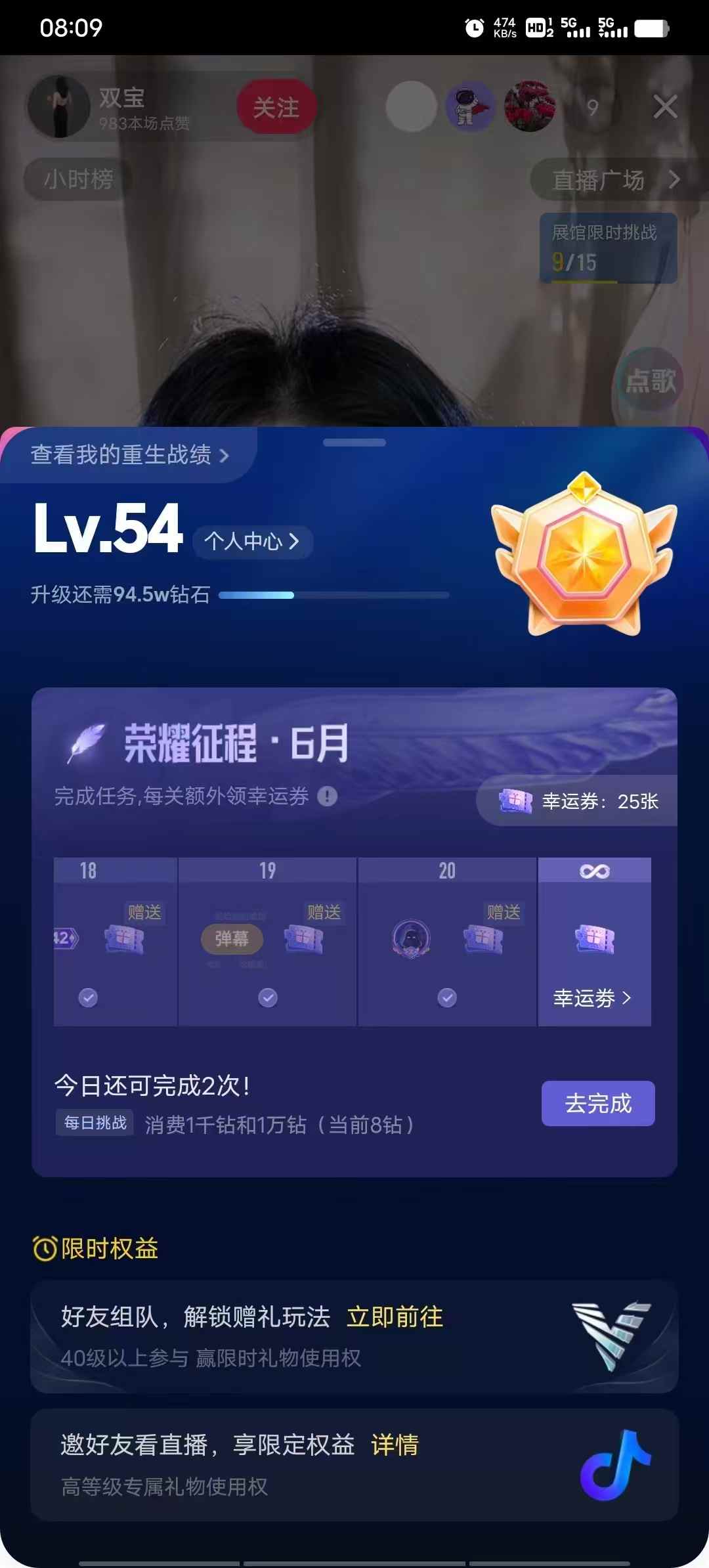Viewport: 709px width, 1568px height.
Task: Tap 立即前往 for friend team-up gifts
Action: click(x=395, y=1317)
